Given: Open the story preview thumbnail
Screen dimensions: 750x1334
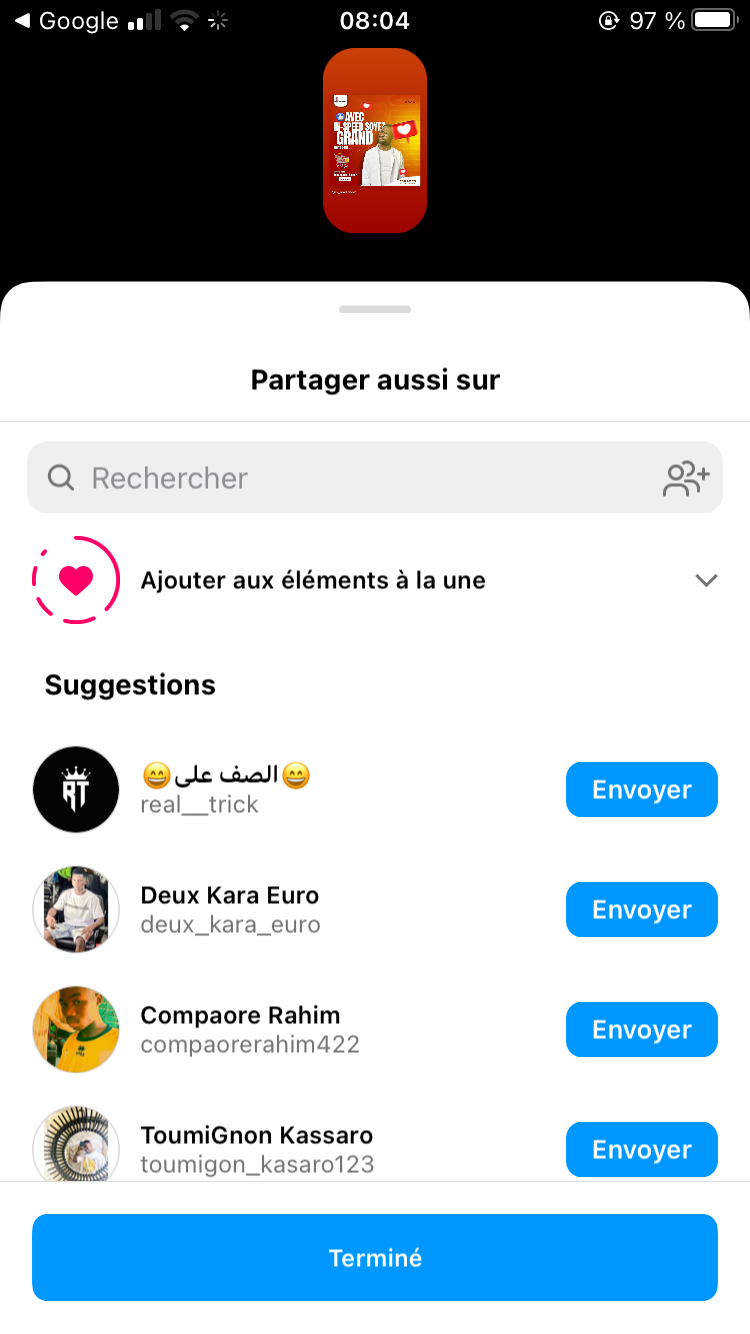Looking at the screenshot, I should click(x=375, y=141).
